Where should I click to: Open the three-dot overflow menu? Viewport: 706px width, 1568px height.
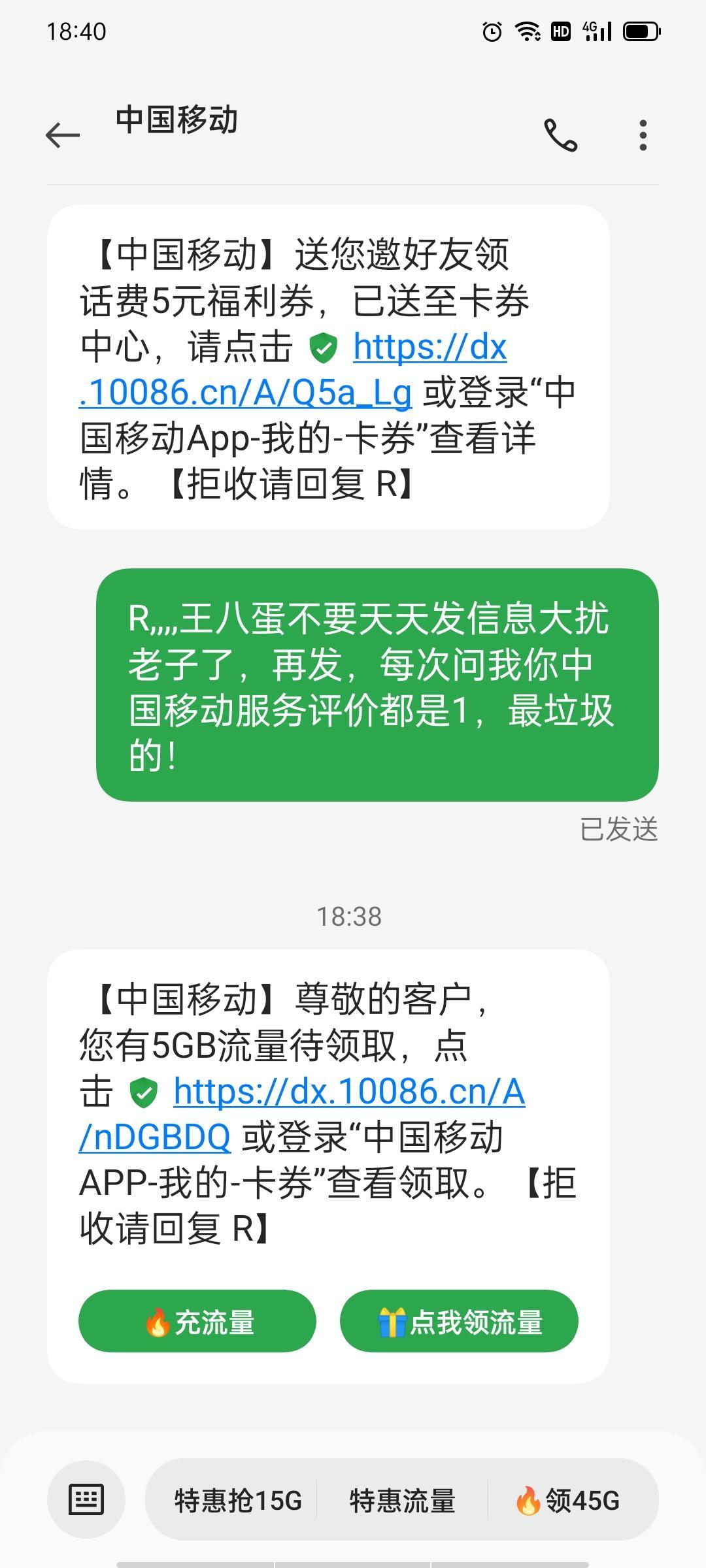[x=642, y=135]
